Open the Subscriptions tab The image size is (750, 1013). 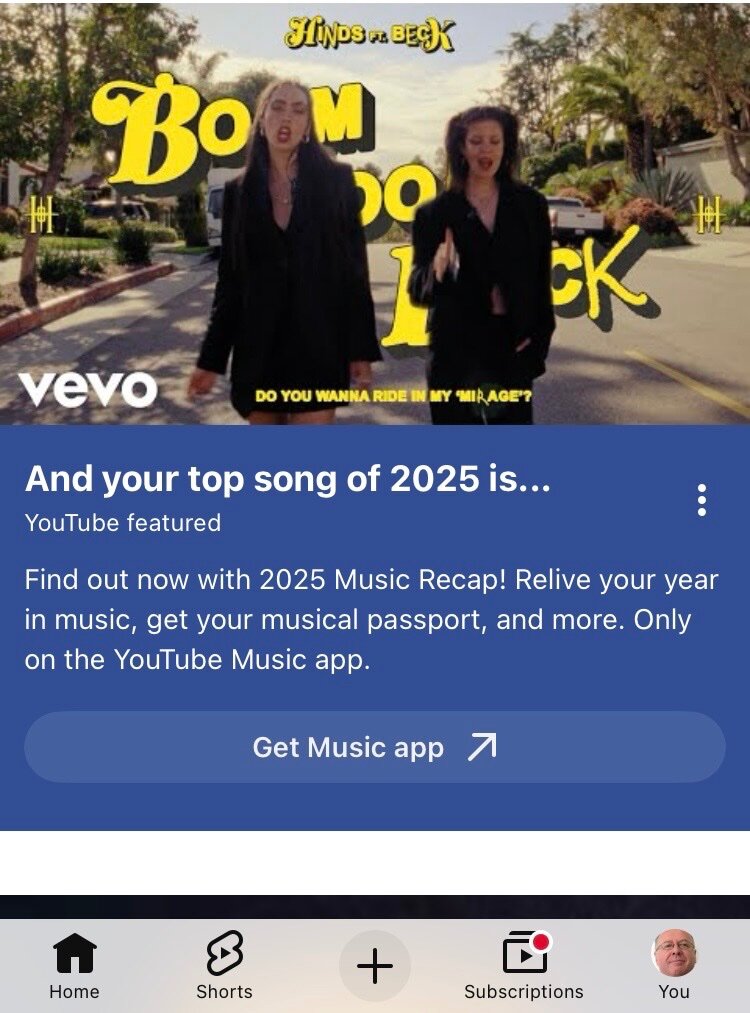(x=524, y=965)
